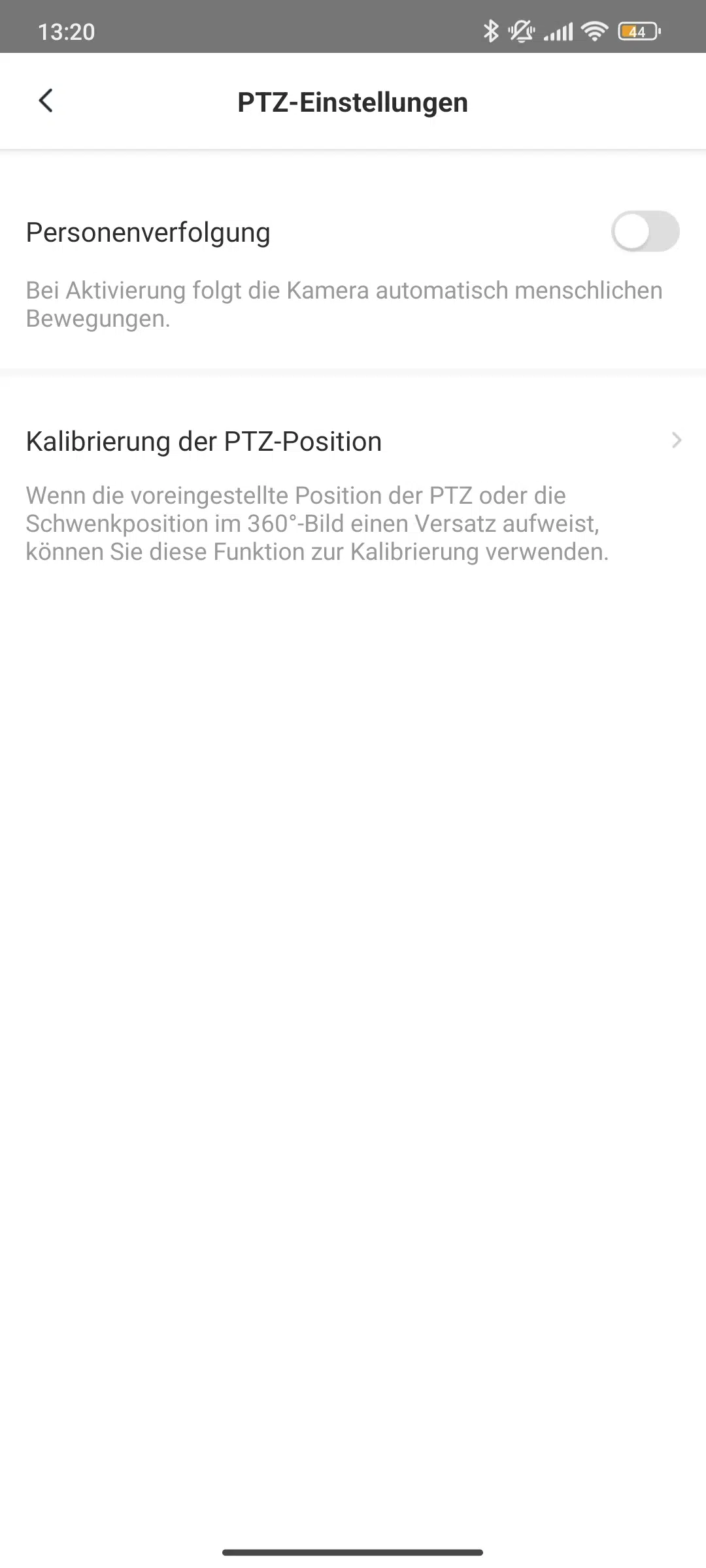
Task: Go back from PTZ-Einstellungen
Action: [46, 101]
